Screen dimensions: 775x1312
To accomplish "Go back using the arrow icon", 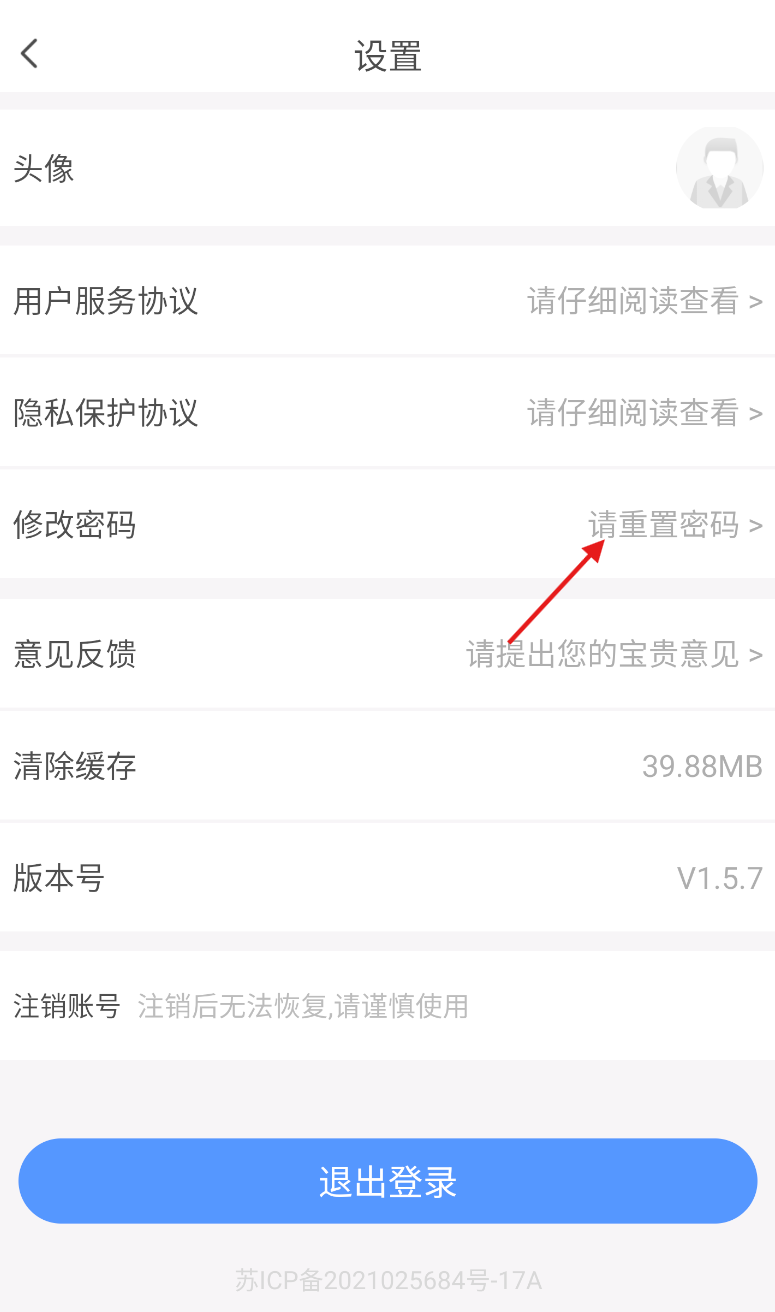I will pos(30,54).
